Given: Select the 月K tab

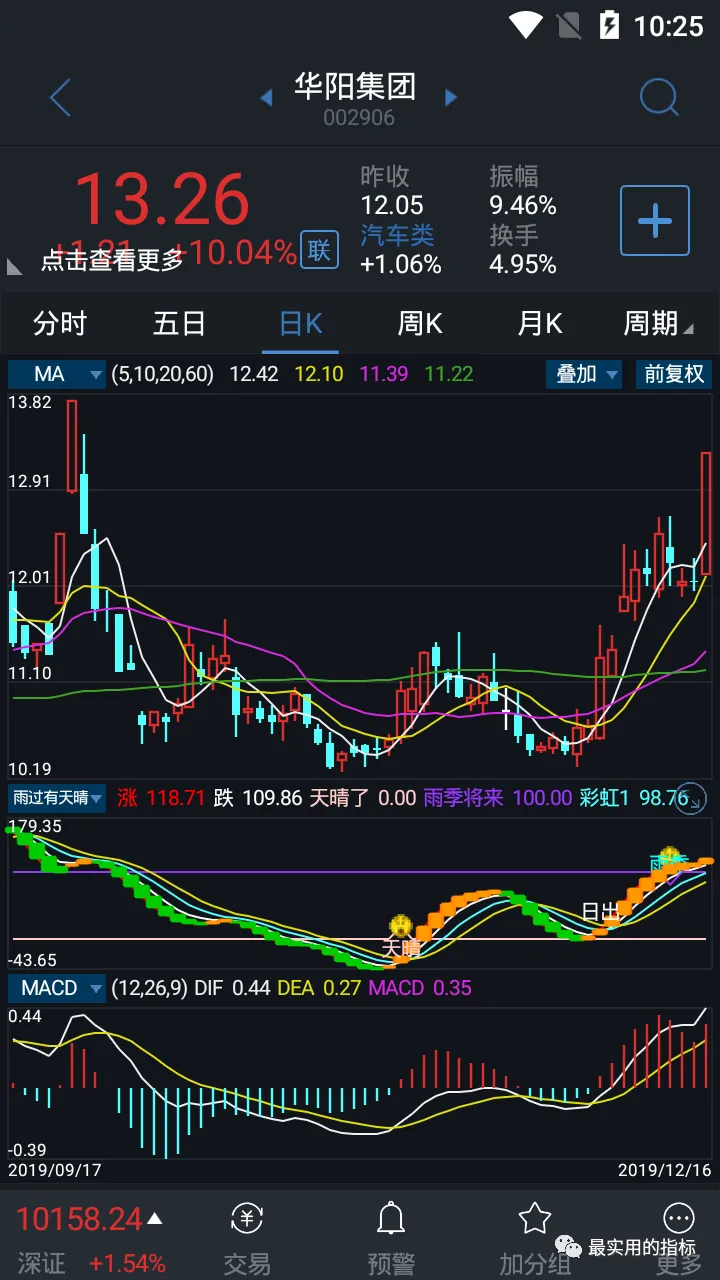Looking at the screenshot, I should click(x=540, y=324).
